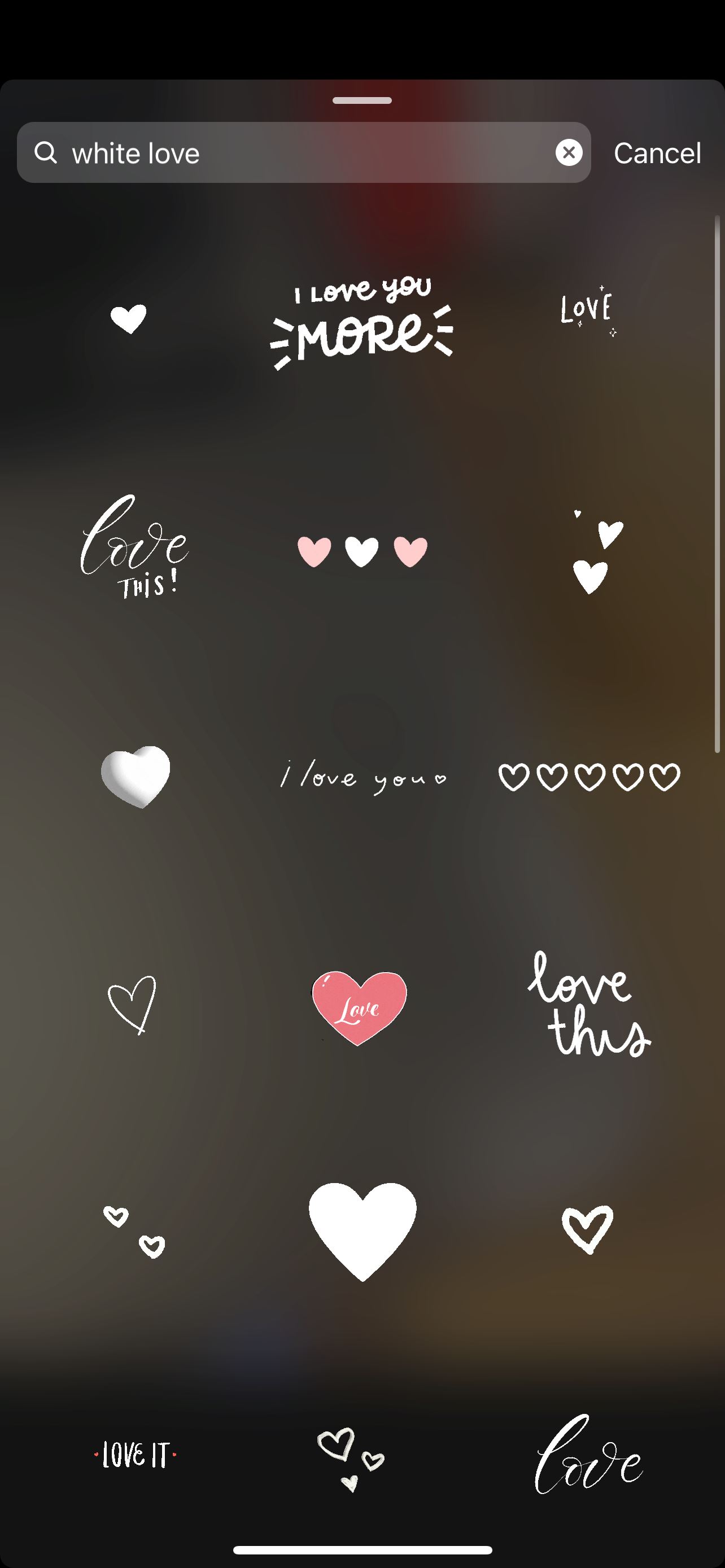Add the 'love this!' script sticker

134,546
